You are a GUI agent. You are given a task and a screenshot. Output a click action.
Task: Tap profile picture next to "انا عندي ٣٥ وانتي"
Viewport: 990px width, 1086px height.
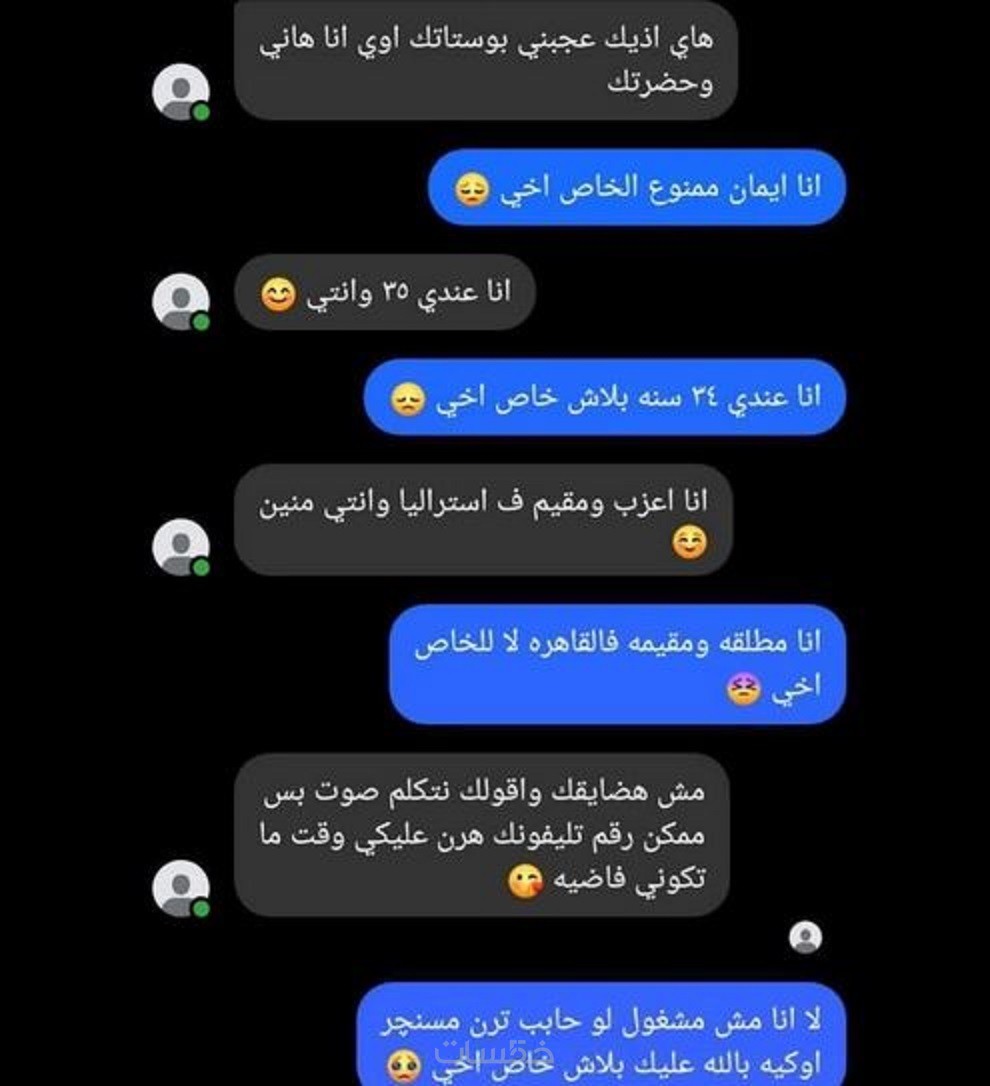[x=180, y=300]
